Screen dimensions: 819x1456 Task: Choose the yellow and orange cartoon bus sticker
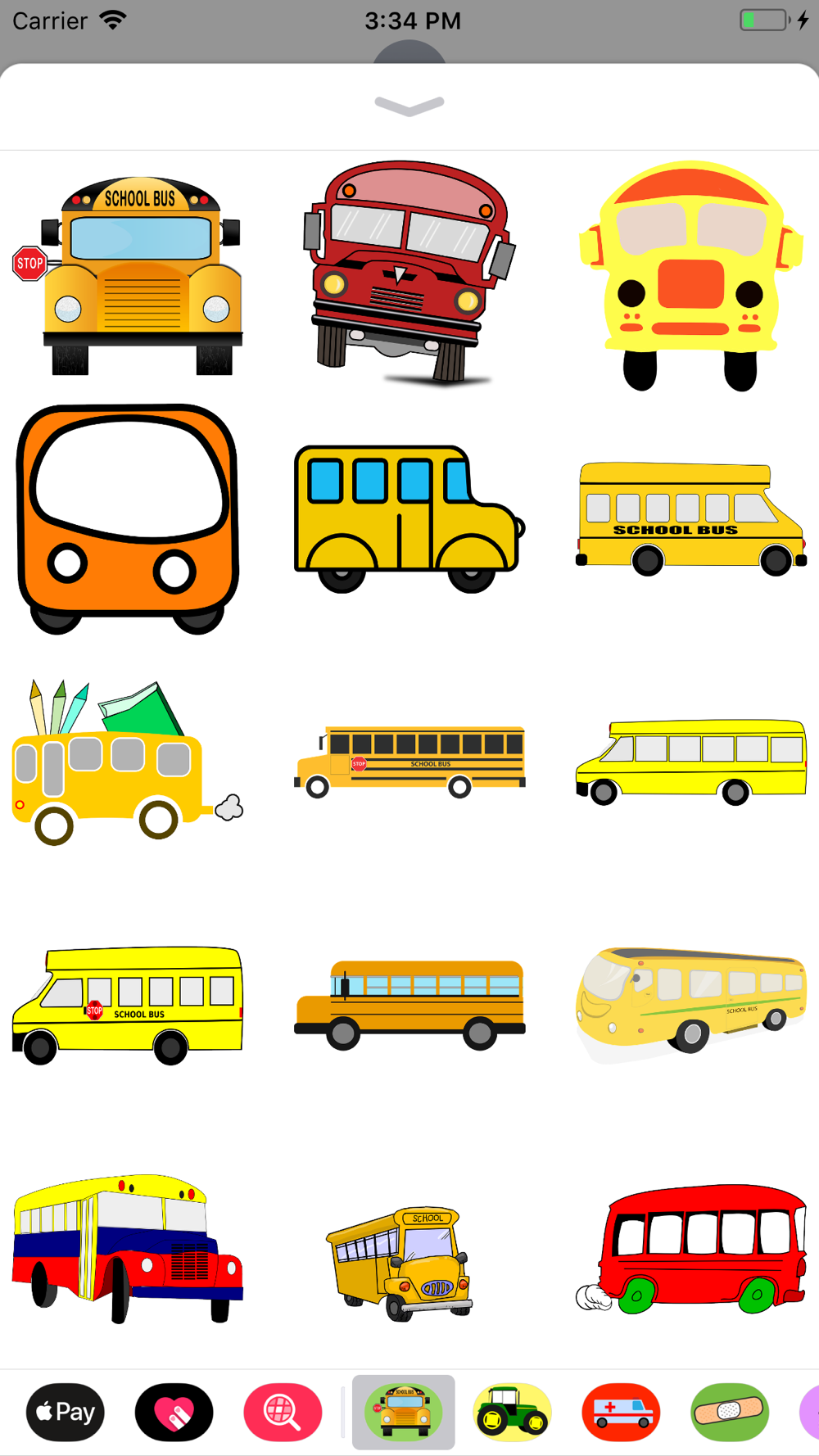click(x=691, y=275)
